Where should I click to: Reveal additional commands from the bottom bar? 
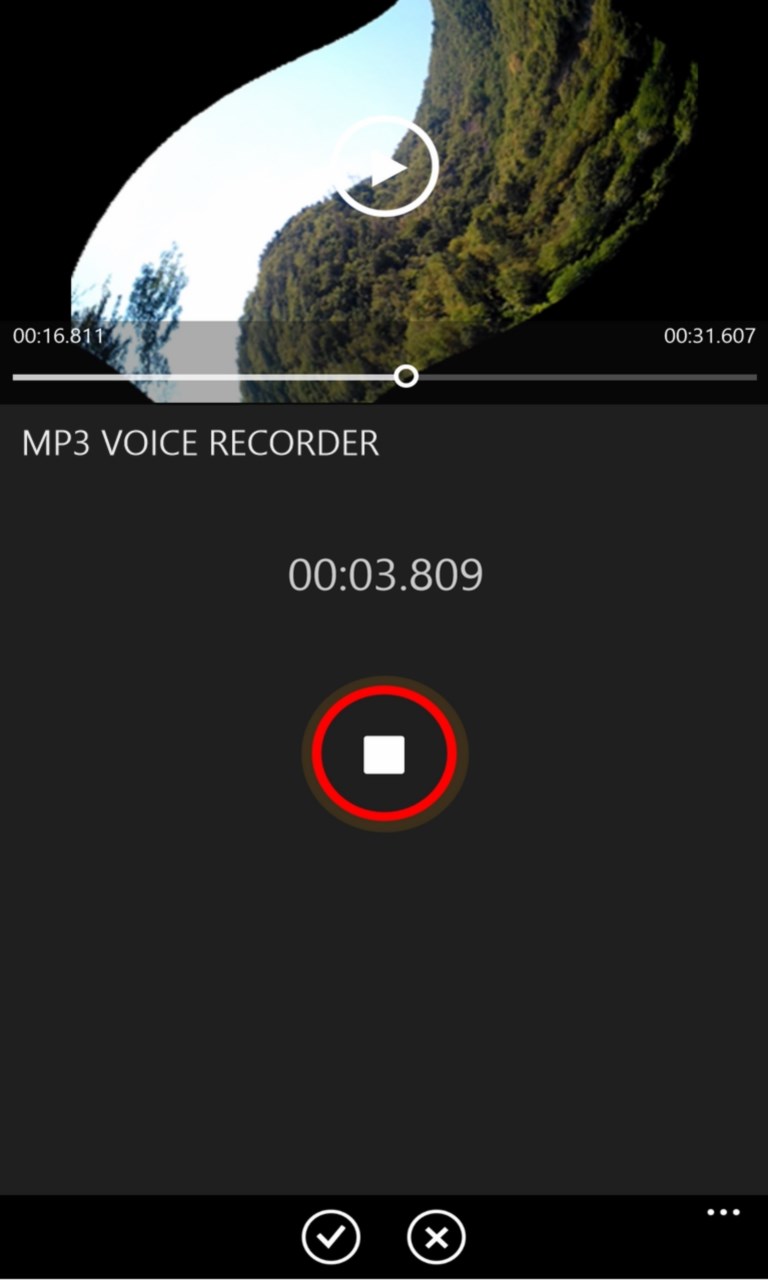(x=722, y=1212)
